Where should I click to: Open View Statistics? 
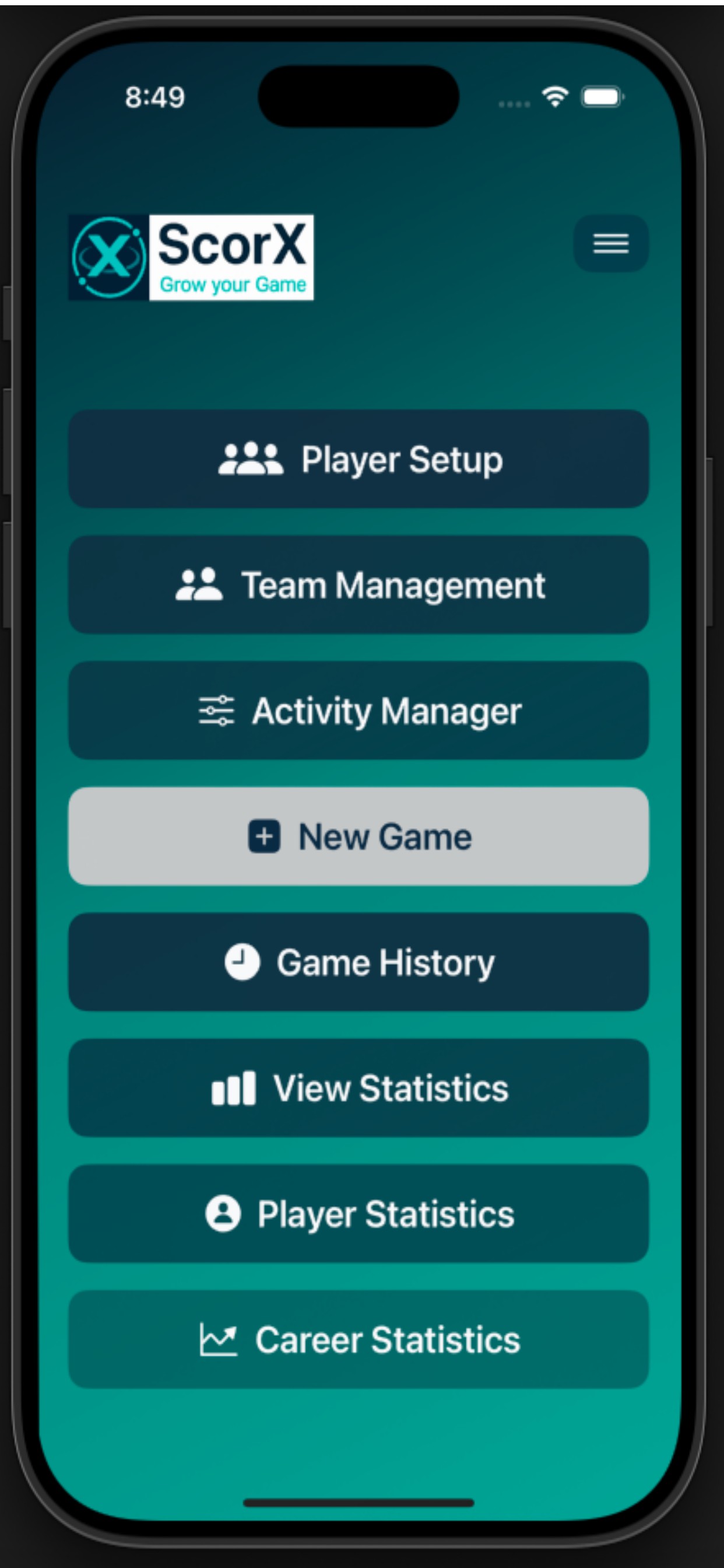[x=360, y=1088]
